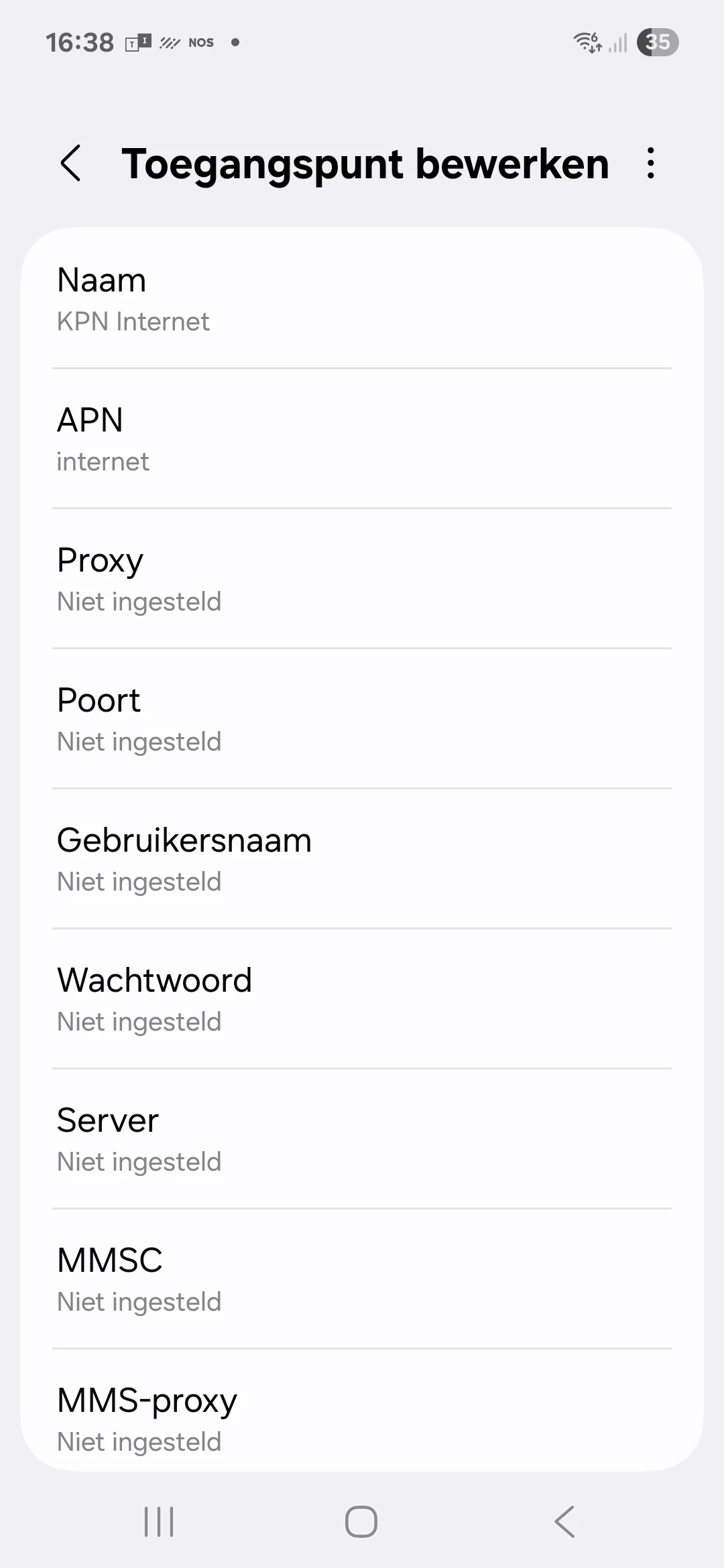This screenshot has height=1568, width=724.
Task: Open the three-dot overflow menu
Action: tap(650, 164)
